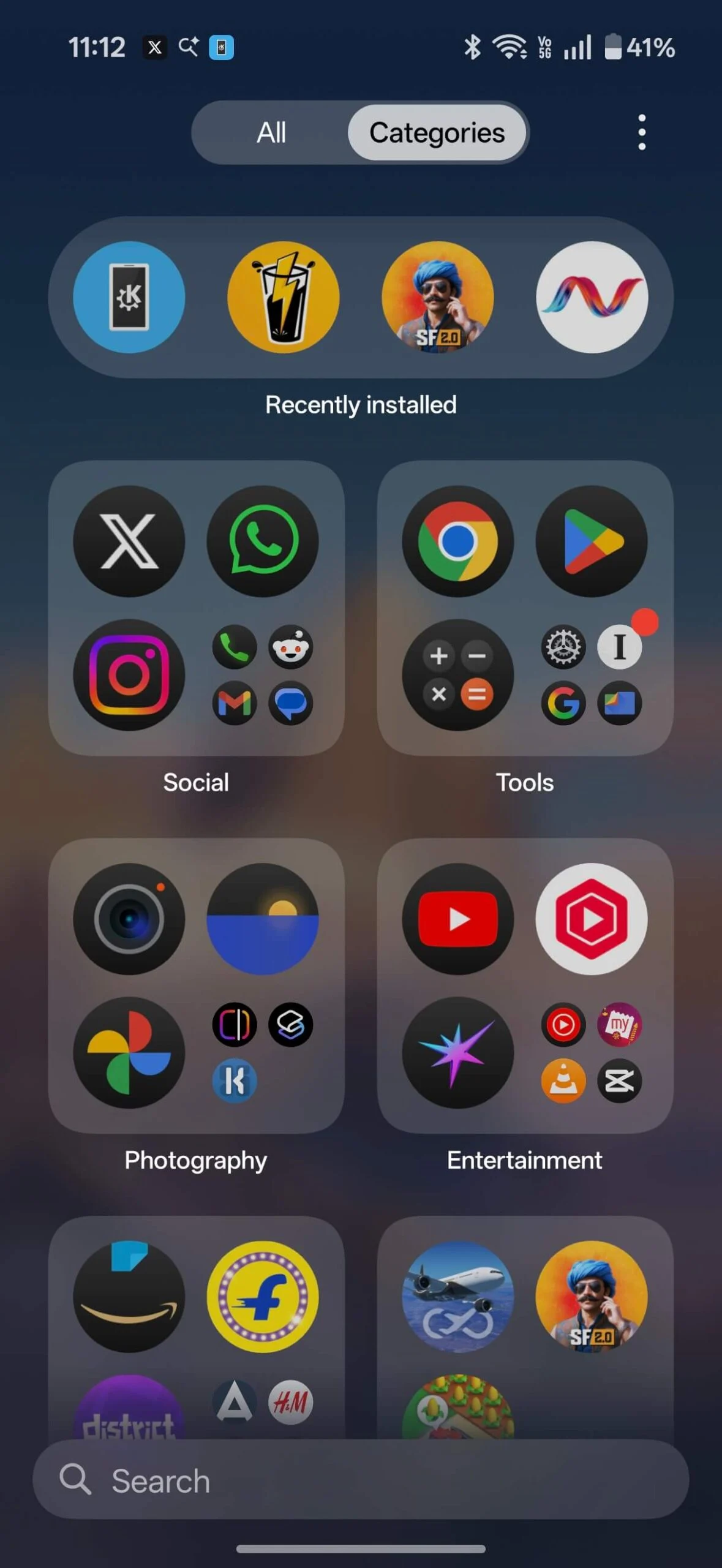Expand the Social folder's small icon group
The height and width of the screenshot is (1568, 722).
point(263,675)
